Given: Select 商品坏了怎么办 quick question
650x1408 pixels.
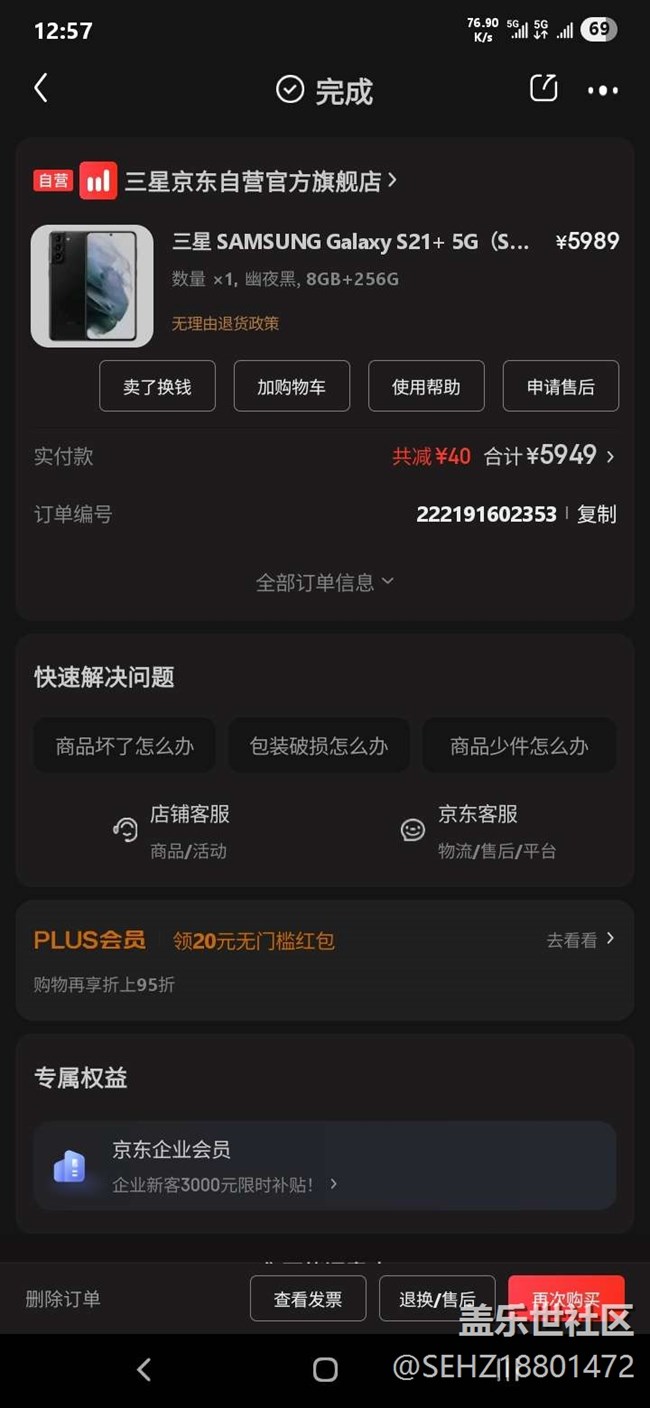Looking at the screenshot, I should point(125,746).
